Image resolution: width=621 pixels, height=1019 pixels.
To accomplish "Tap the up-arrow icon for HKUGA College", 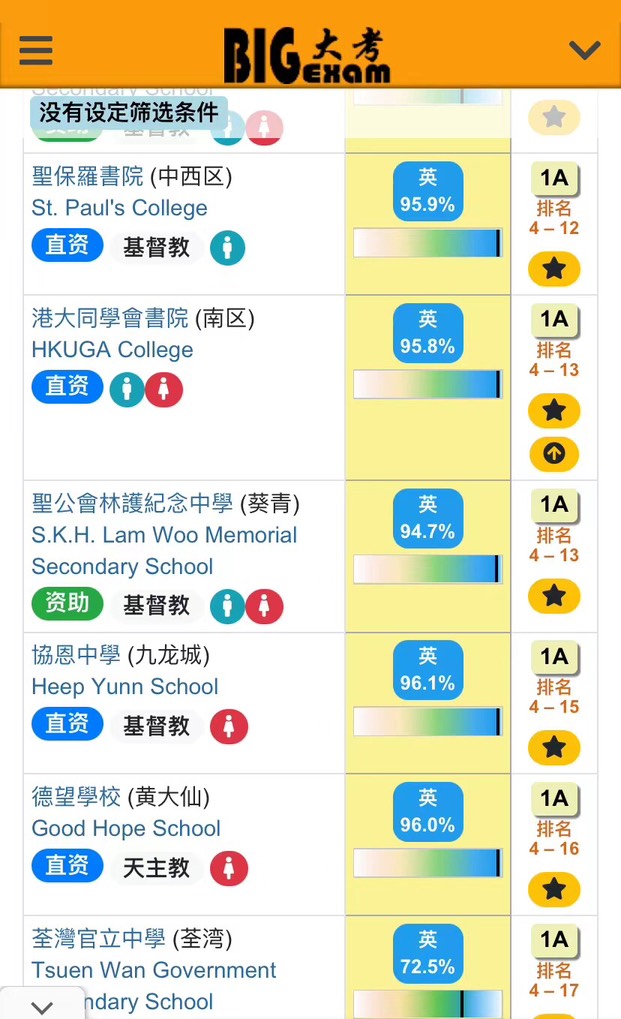I will click(554, 454).
